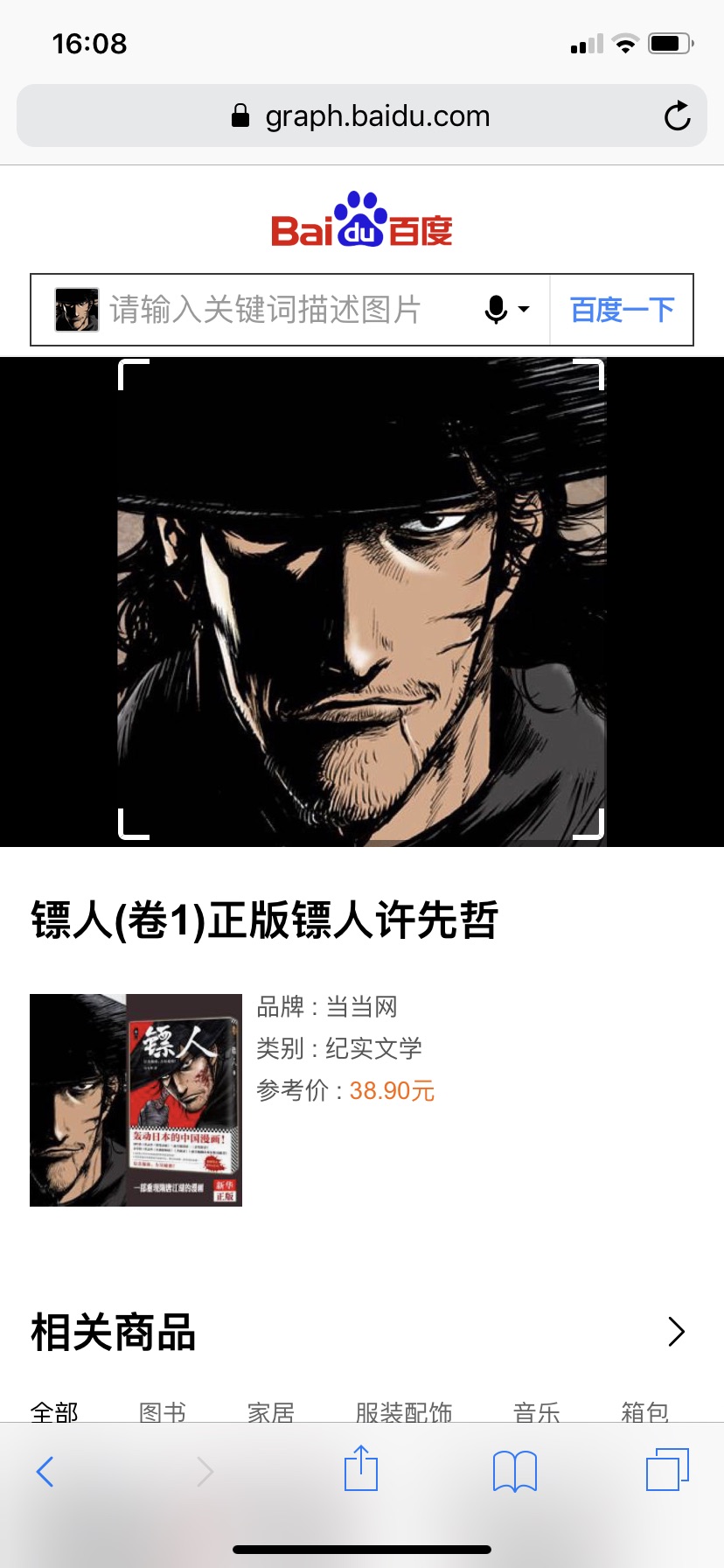
Task: Share this page via Safari
Action: point(361,1468)
